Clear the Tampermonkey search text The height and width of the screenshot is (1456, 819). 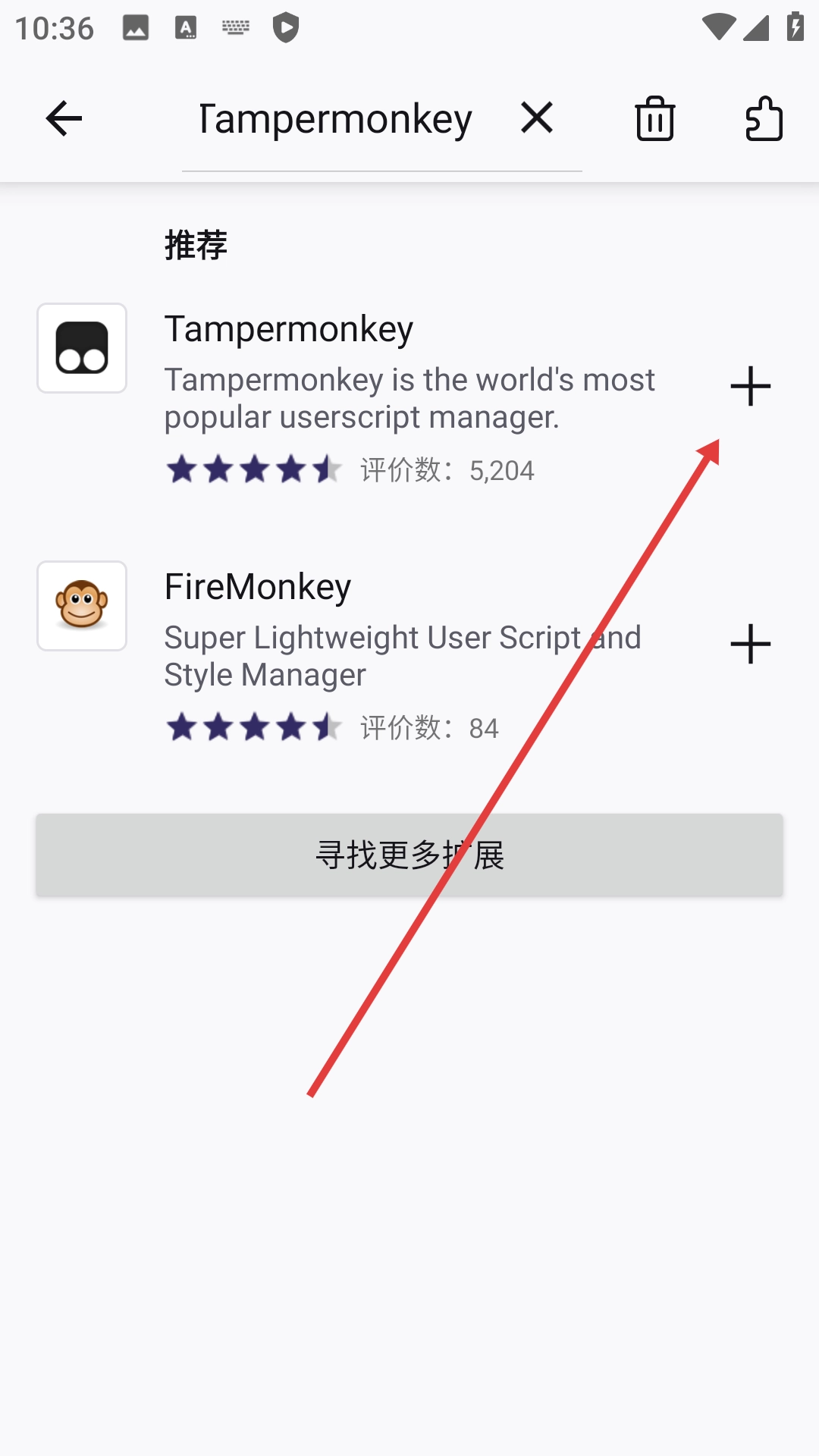click(x=537, y=118)
